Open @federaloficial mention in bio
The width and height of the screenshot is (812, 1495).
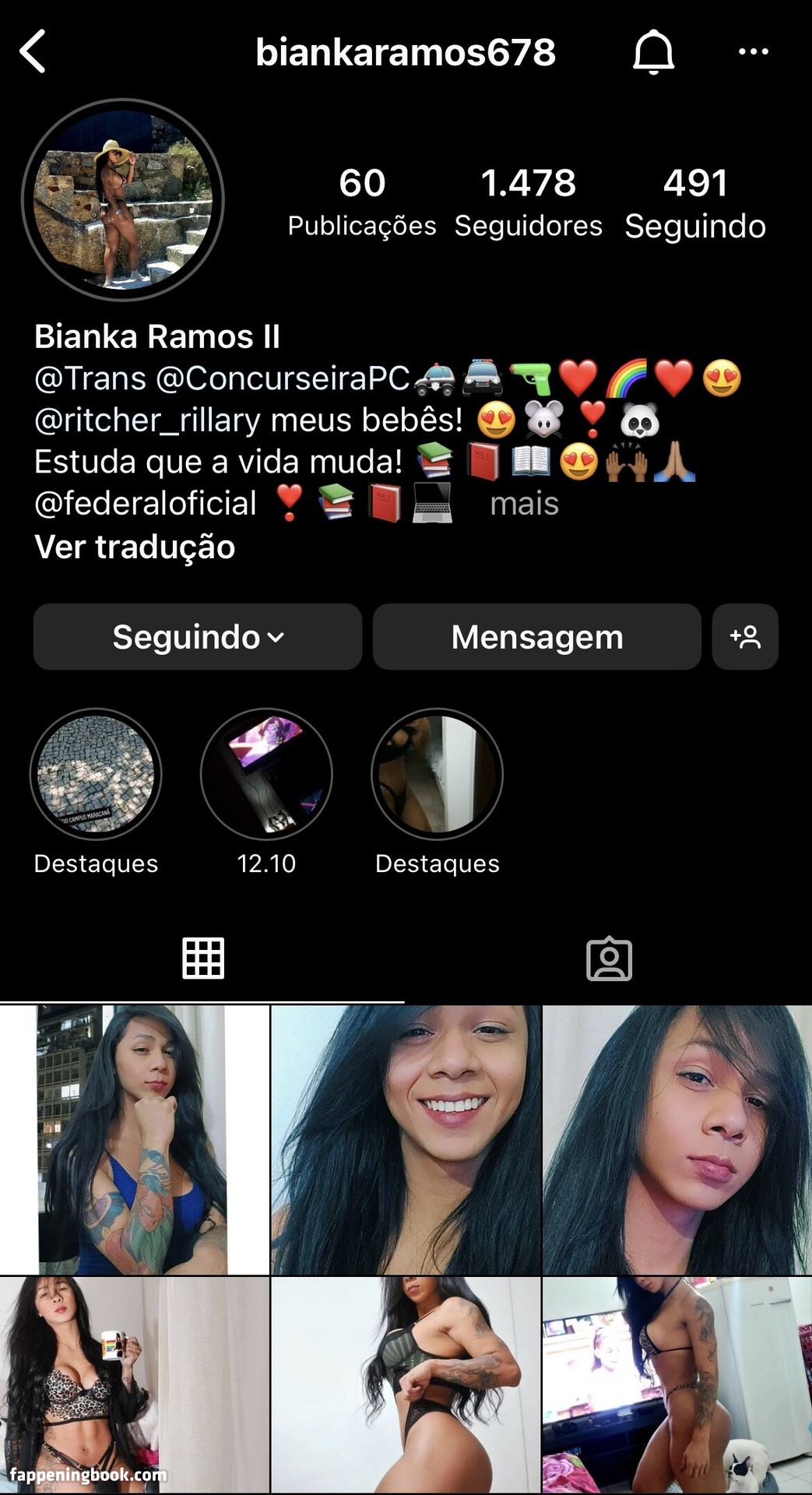tap(146, 504)
